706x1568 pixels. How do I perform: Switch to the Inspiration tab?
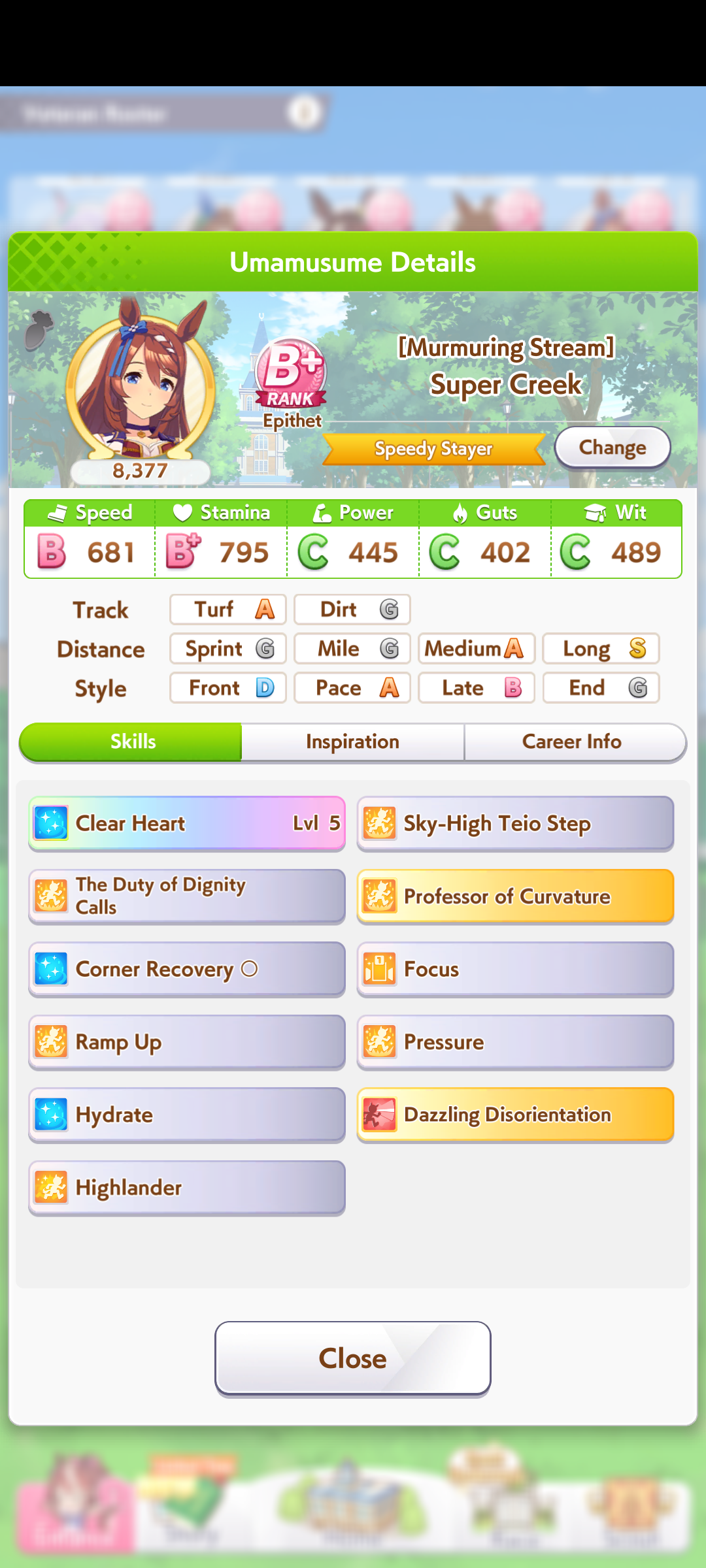(x=352, y=742)
